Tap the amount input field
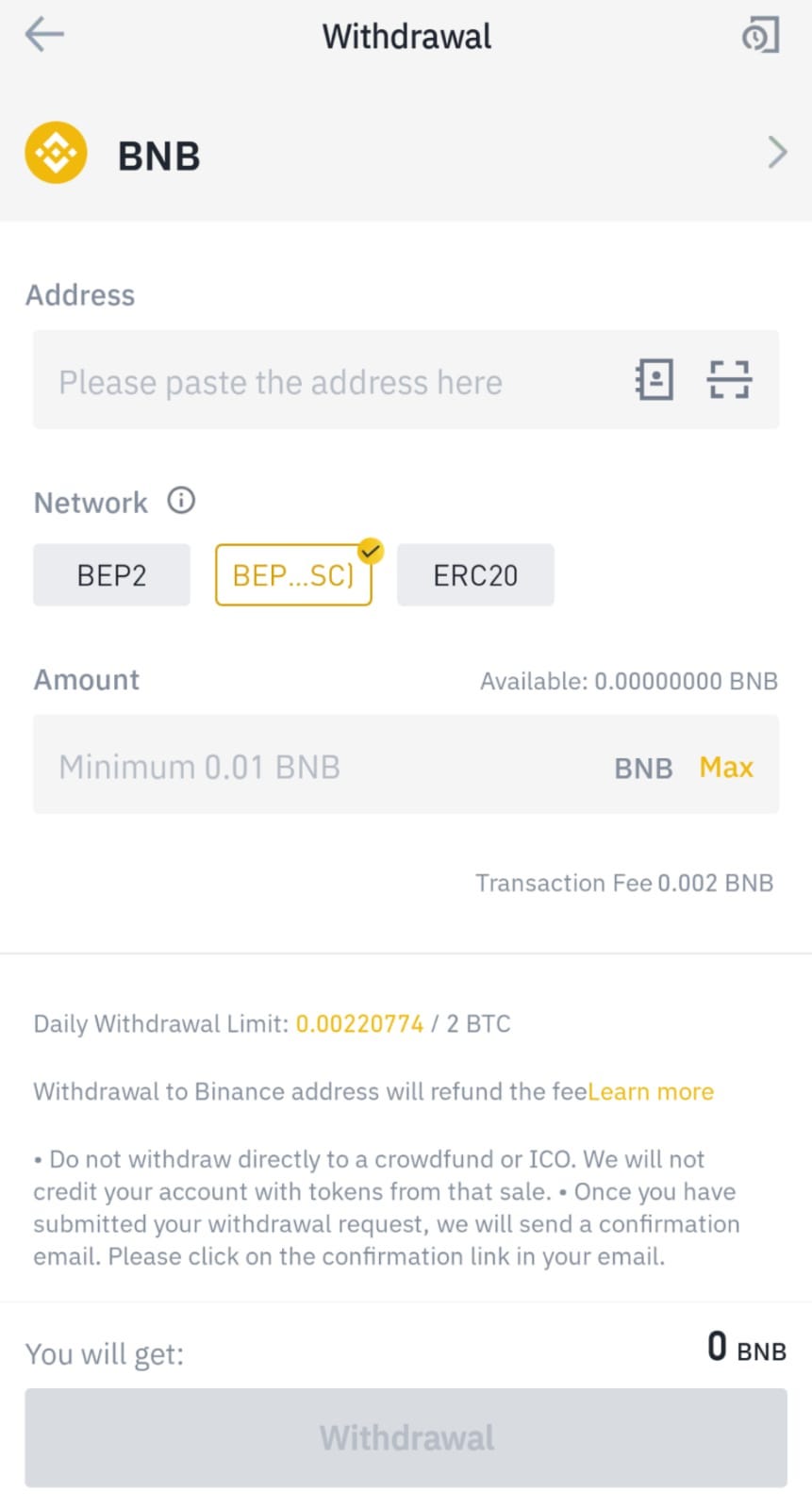 321,765
